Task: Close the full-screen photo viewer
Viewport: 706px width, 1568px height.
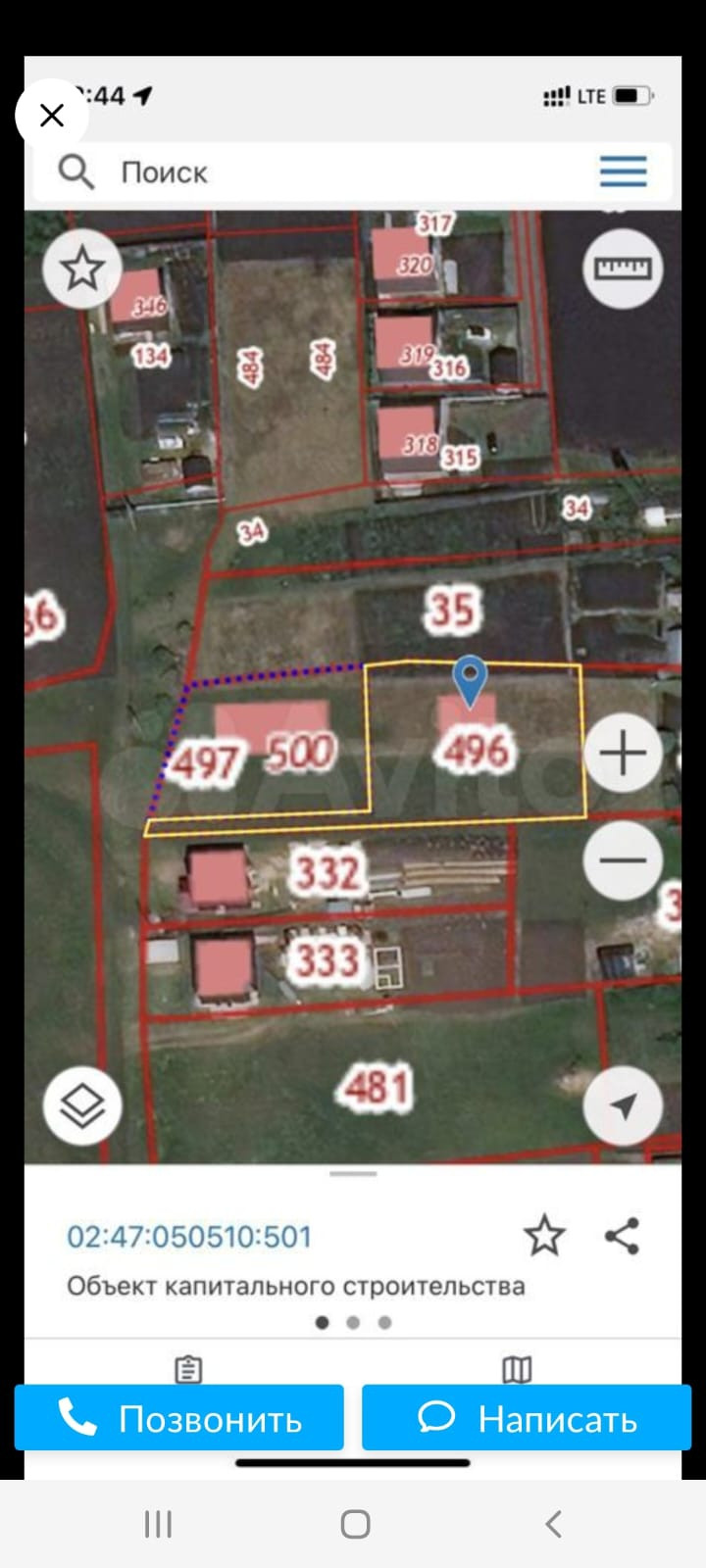Action: pyautogui.click(x=51, y=116)
